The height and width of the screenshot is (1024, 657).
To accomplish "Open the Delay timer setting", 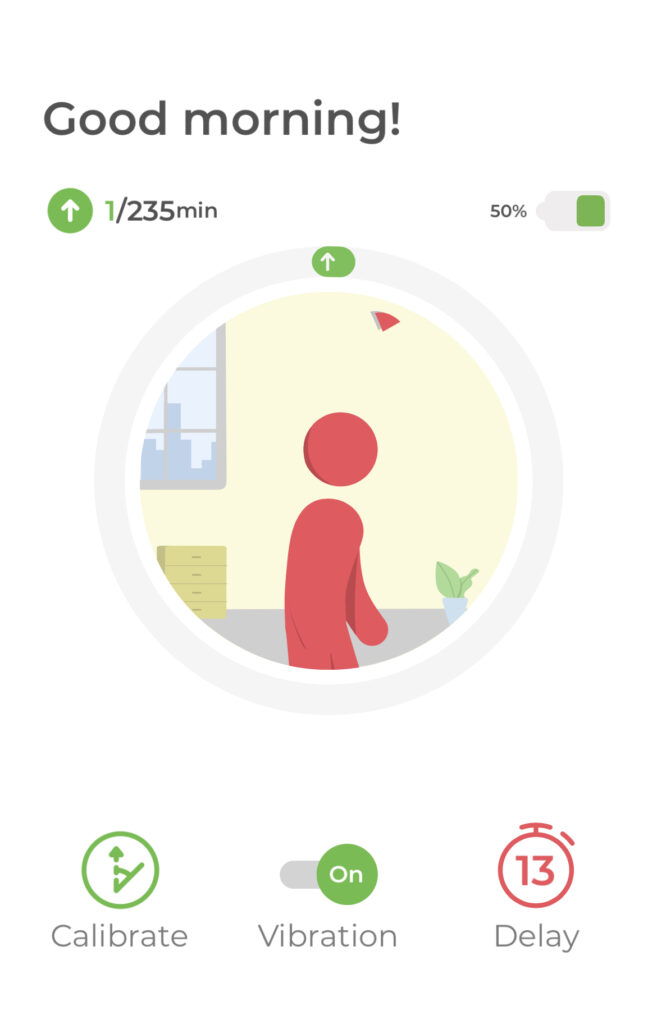I will 536,868.
